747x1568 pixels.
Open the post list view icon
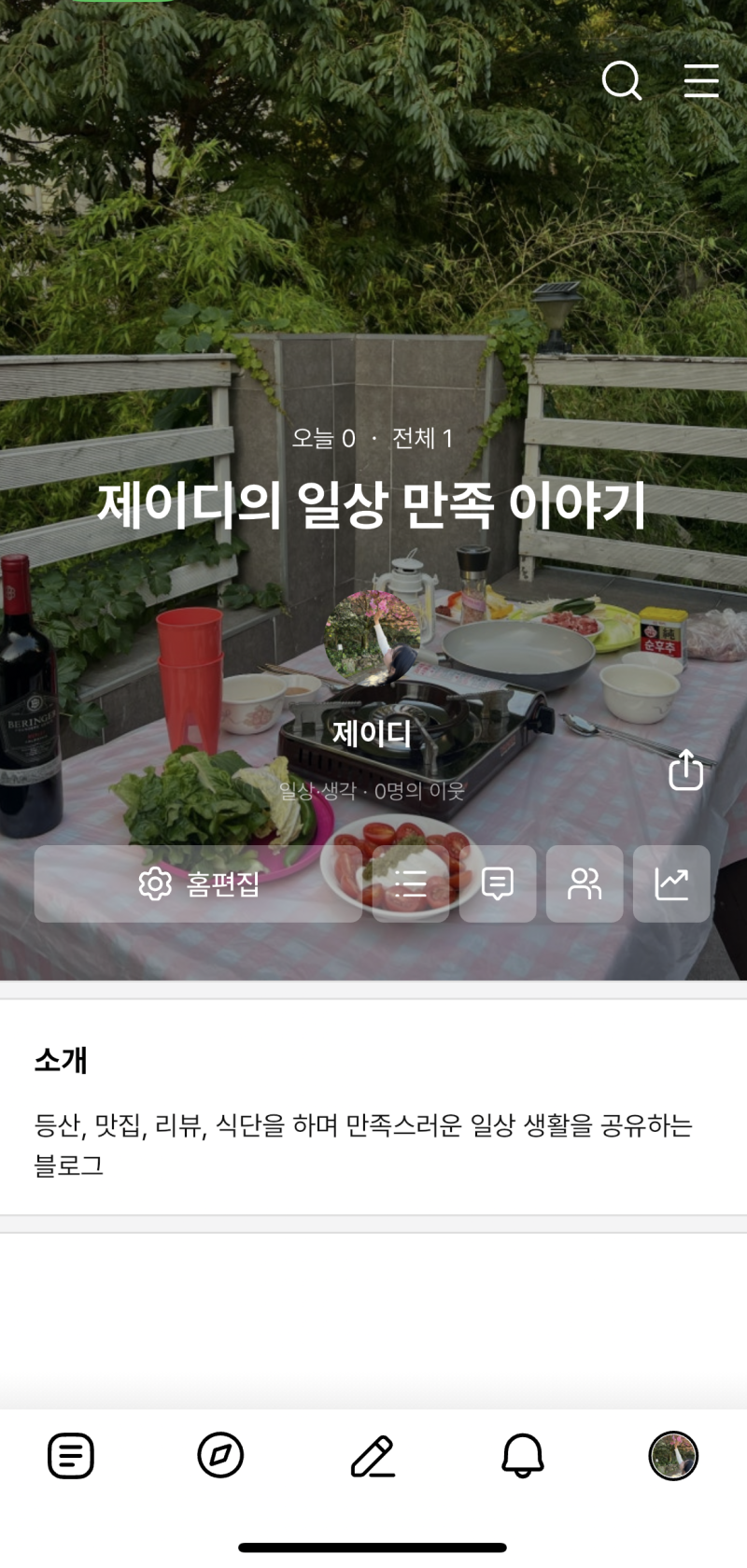409,884
